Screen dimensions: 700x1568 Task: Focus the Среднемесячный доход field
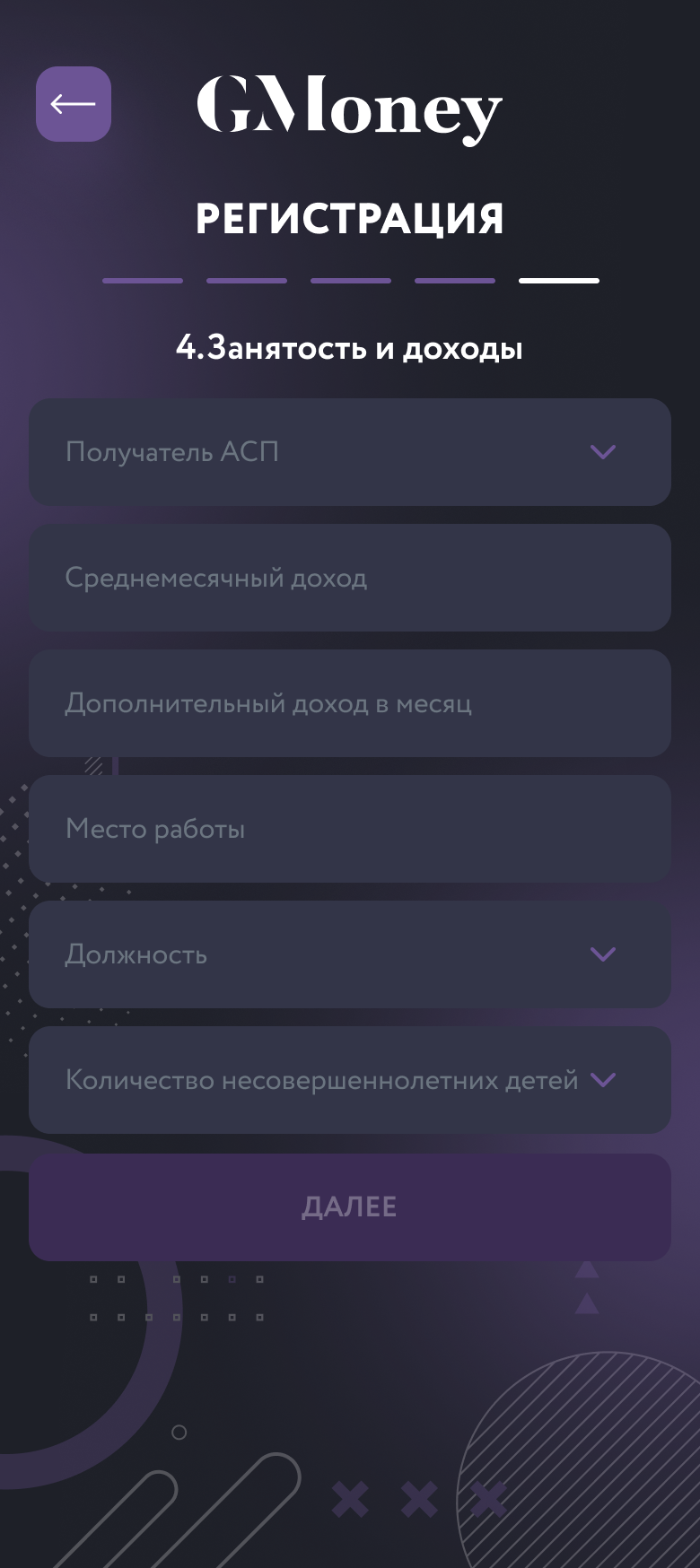(x=350, y=578)
